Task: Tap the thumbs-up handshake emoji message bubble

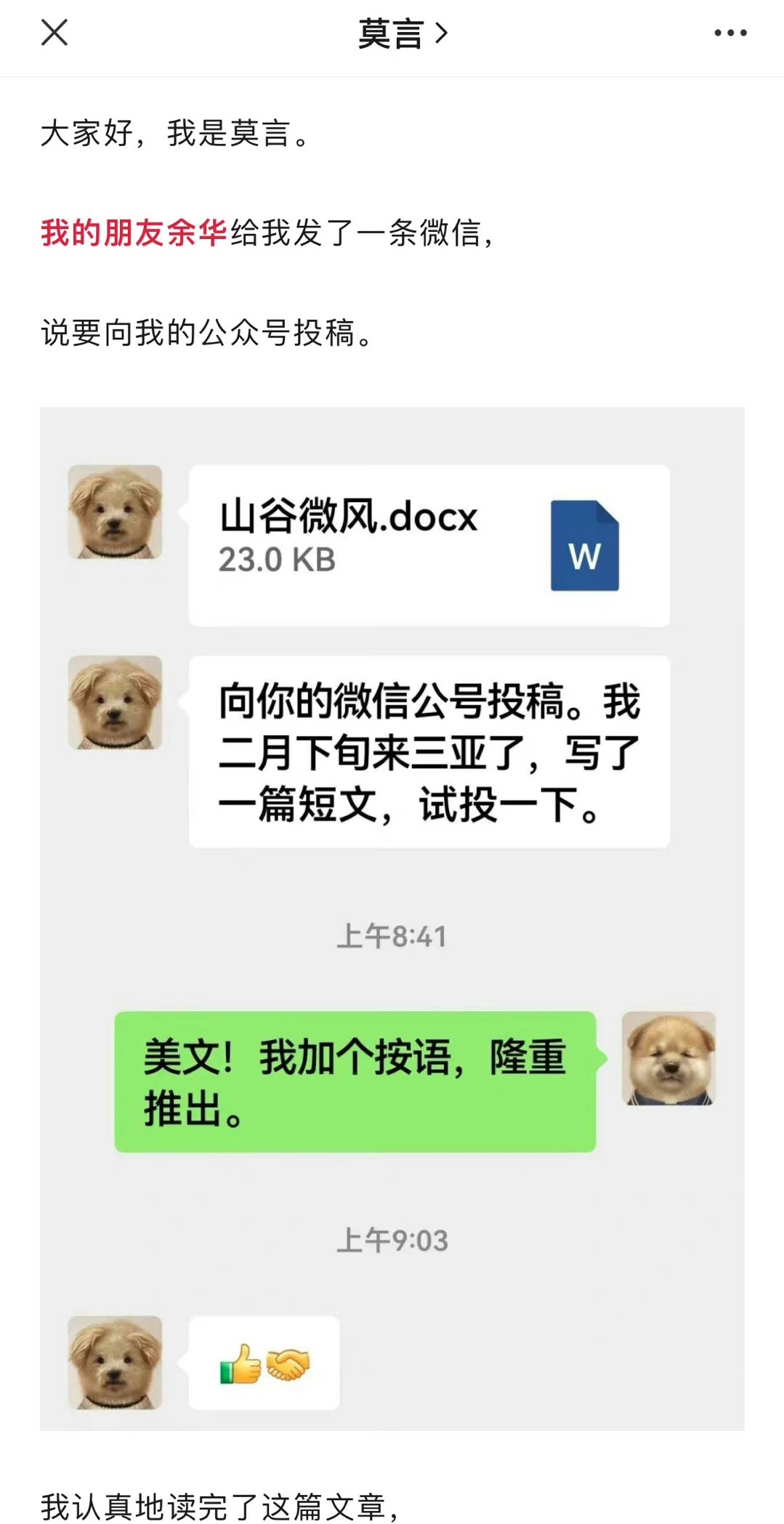Action: (264, 1363)
